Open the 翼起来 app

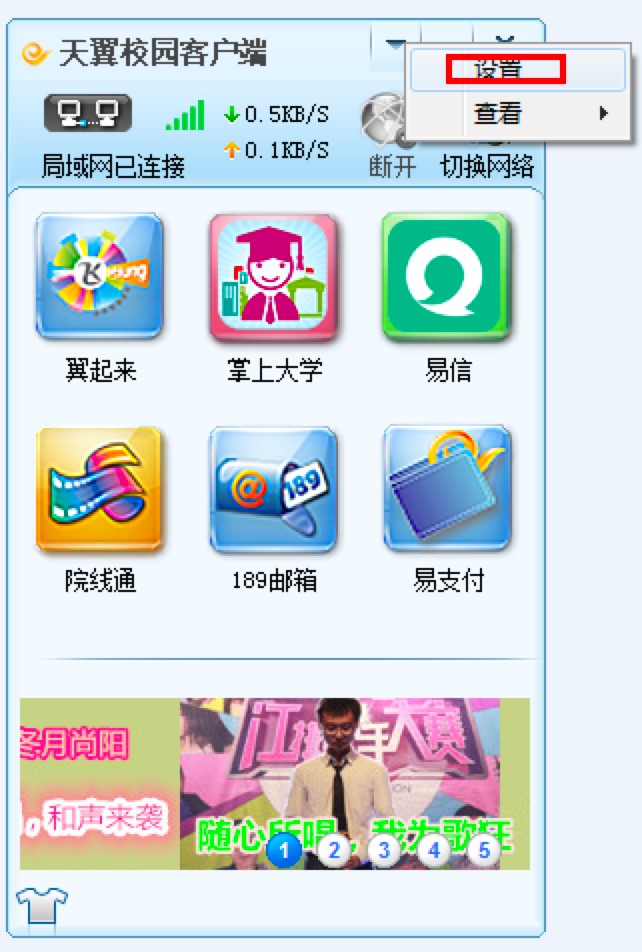[99, 275]
